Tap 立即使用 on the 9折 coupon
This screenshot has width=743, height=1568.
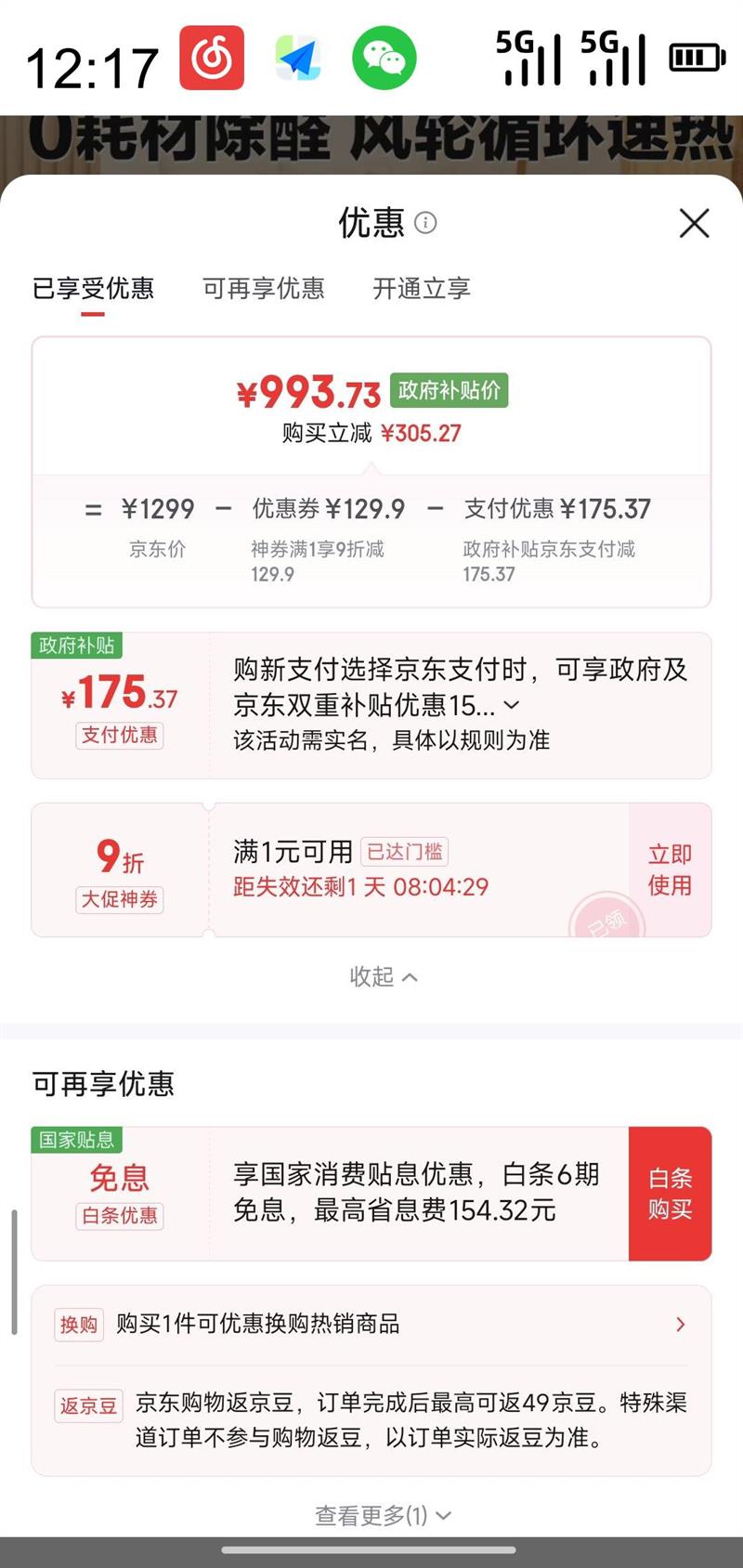point(670,870)
